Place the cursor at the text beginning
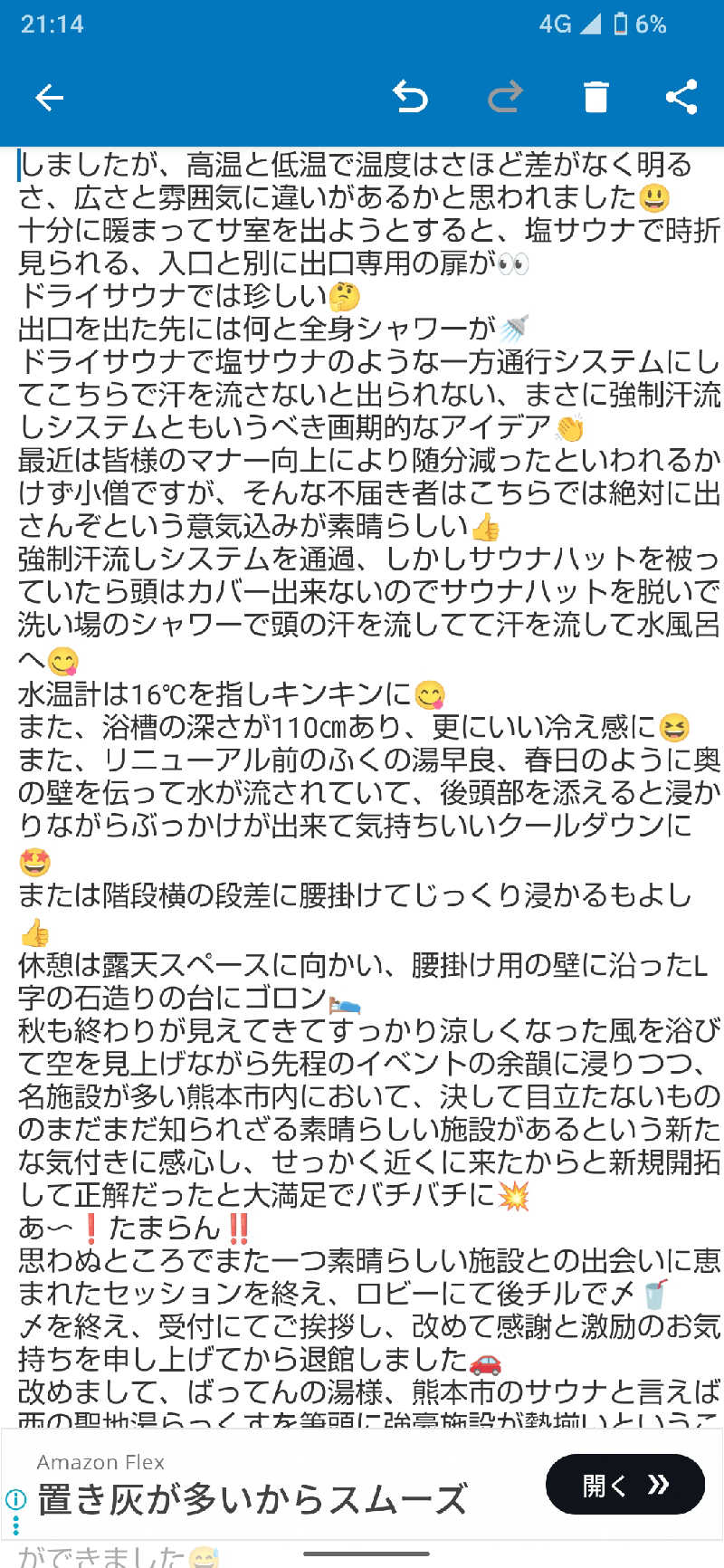 pyautogui.click(x=20, y=167)
